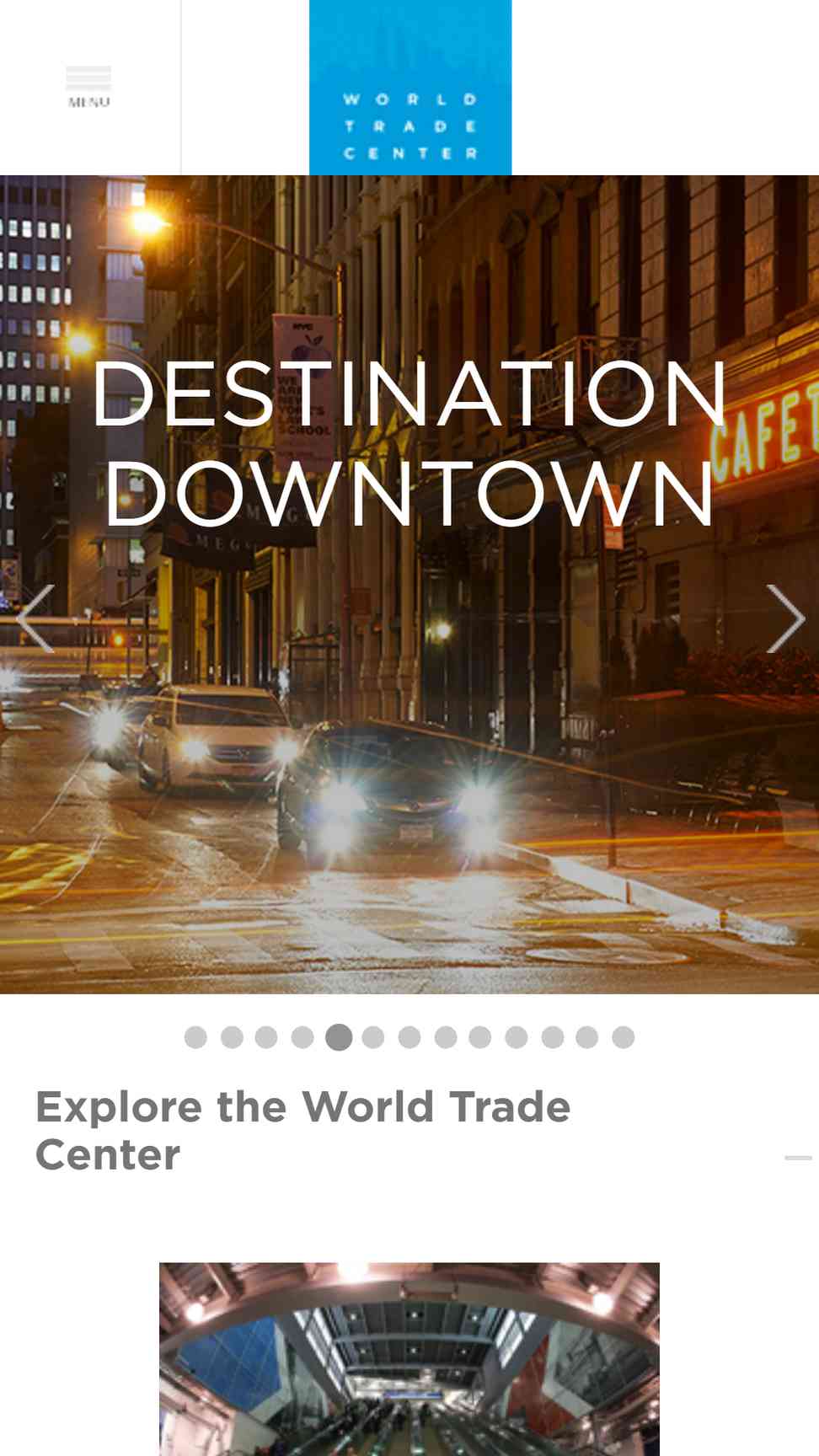Screen dimensions: 819x1456
Task: Open the MENU hamburger button
Action: click(x=88, y=86)
